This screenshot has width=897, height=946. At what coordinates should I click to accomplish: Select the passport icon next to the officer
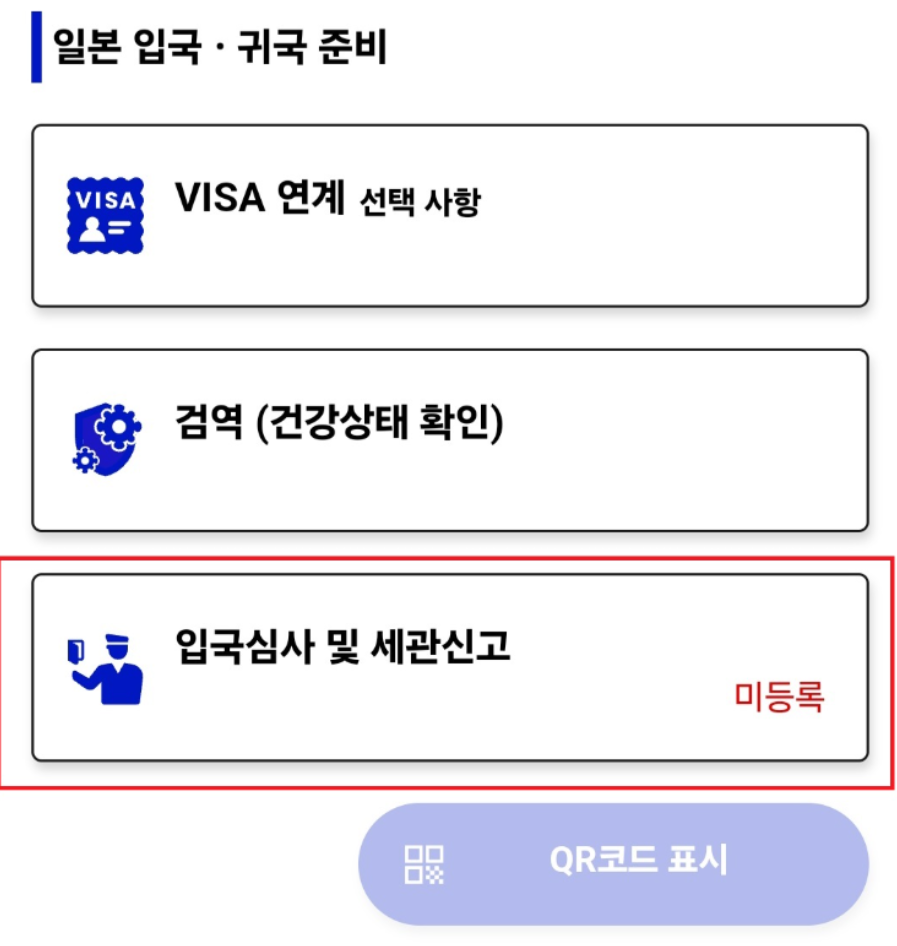(78, 648)
